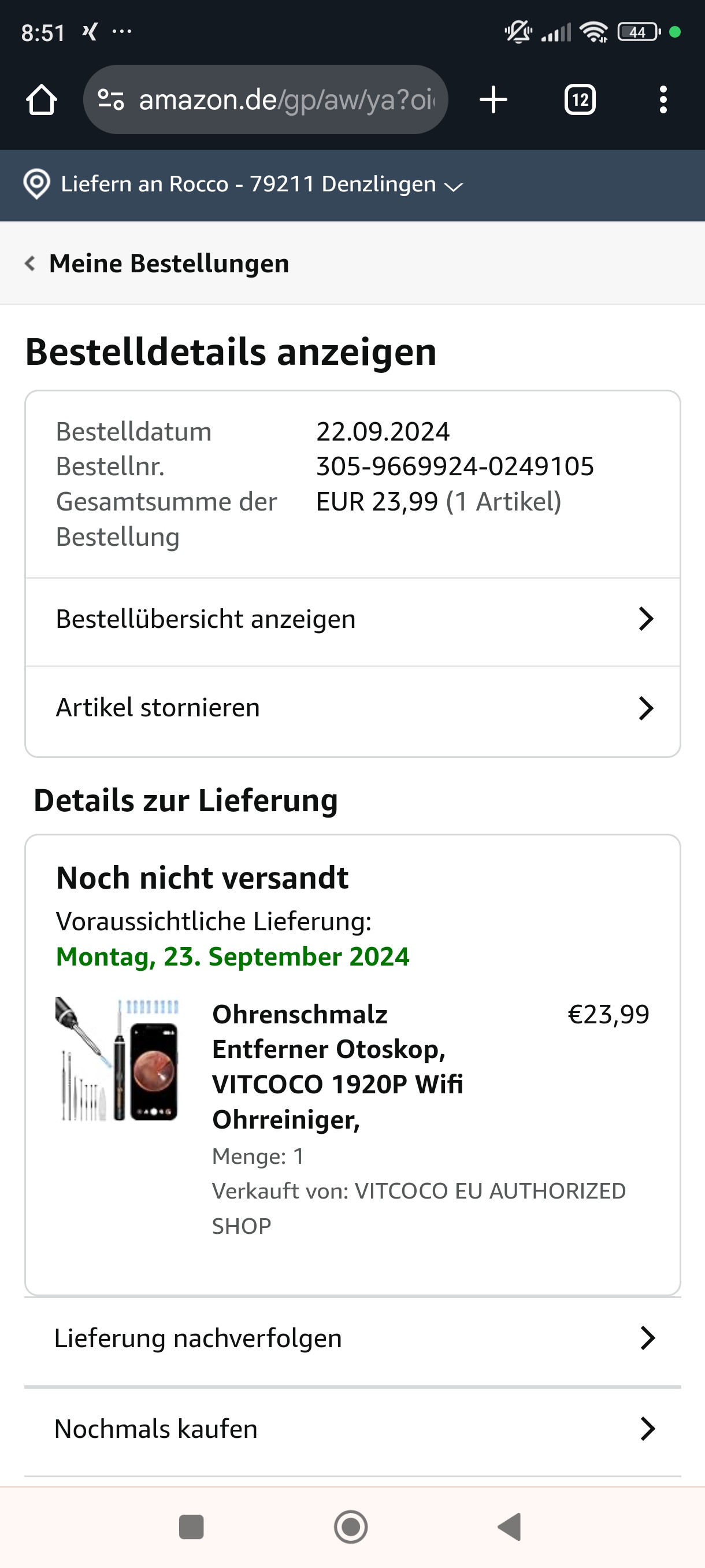Viewport: 705px width, 1568px height.
Task: Open recent apps from navigation bar
Action: click(x=191, y=1526)
